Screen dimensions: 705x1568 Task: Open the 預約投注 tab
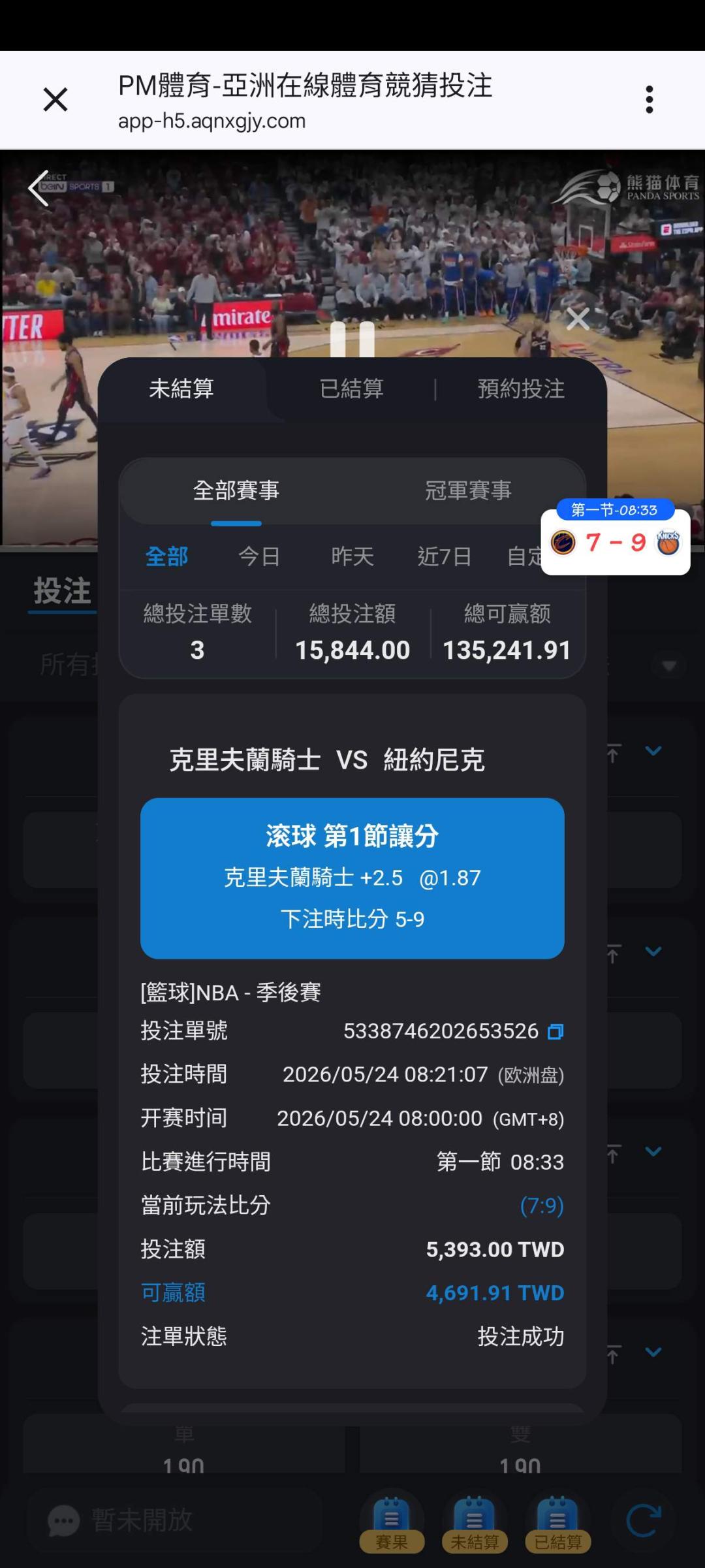521,389
